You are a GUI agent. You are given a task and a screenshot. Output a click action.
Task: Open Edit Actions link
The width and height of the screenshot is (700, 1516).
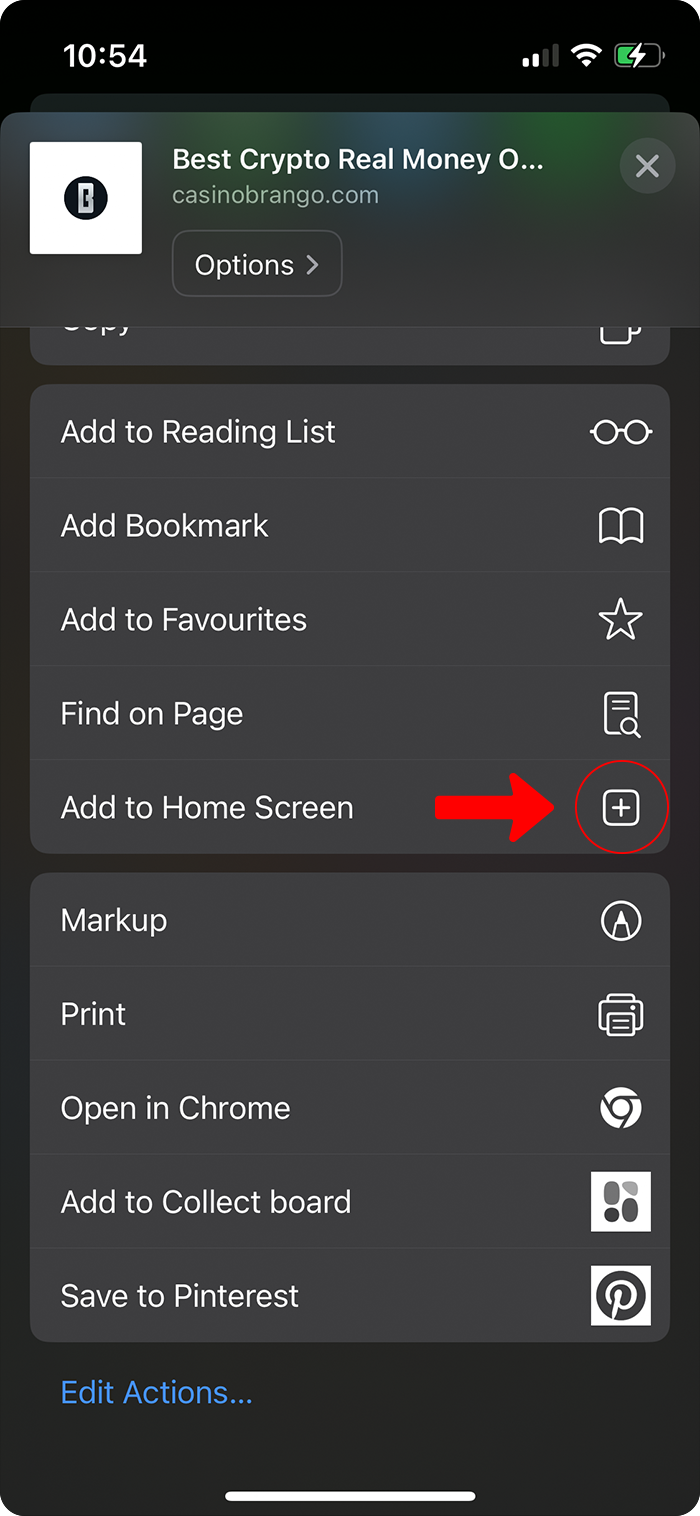click(157, 1392)
